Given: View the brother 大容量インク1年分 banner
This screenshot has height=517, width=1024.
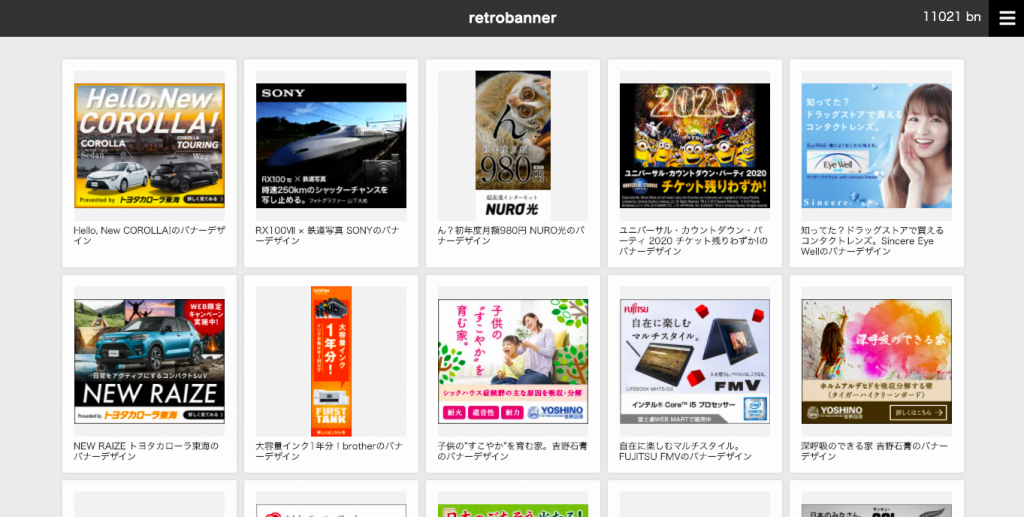Looking at the screenshot, I should [331, 361].
